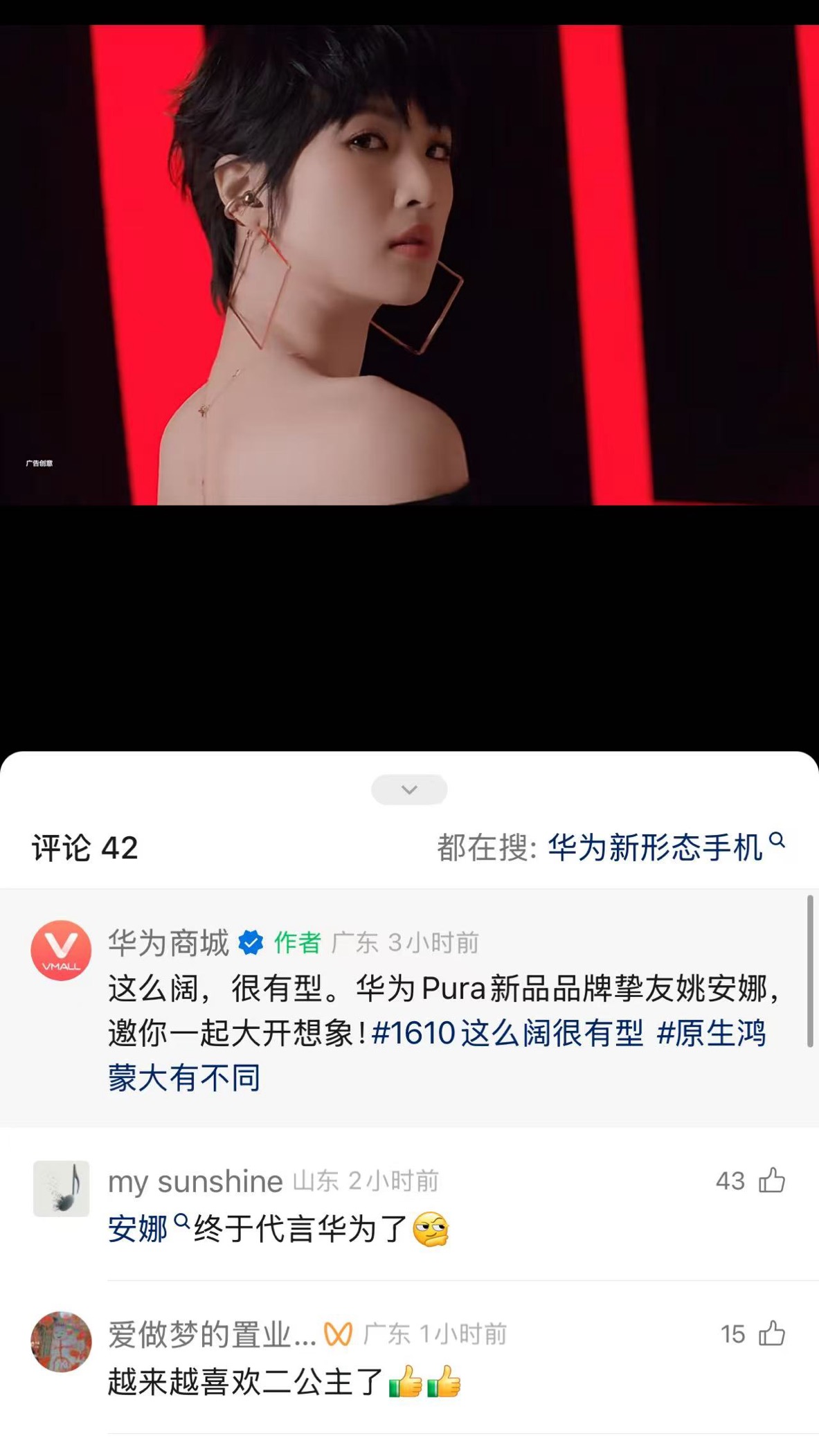Open the 华为商城 profile avatar

pos(61,950)
